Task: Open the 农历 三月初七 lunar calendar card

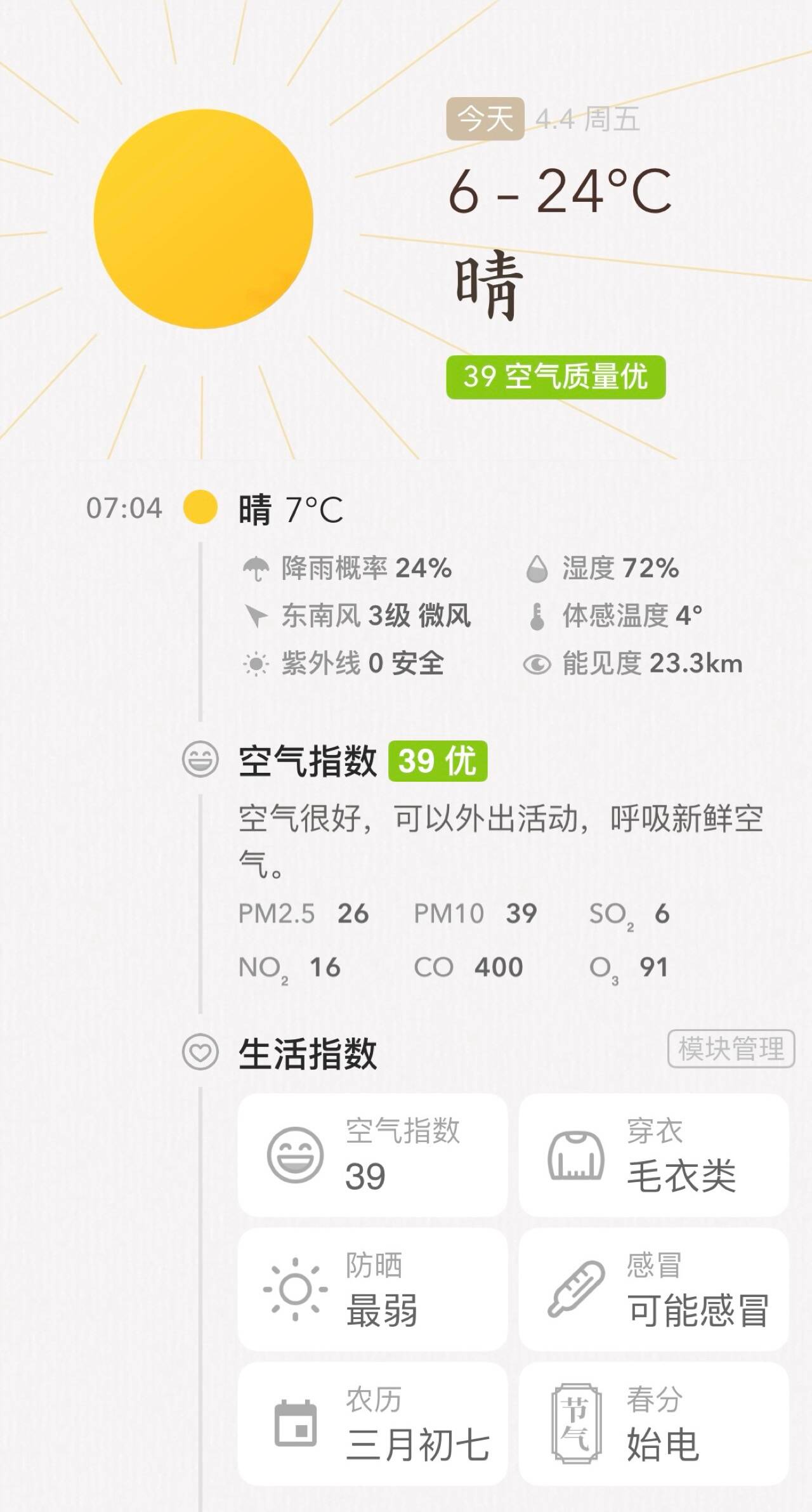Action: 372,1424
